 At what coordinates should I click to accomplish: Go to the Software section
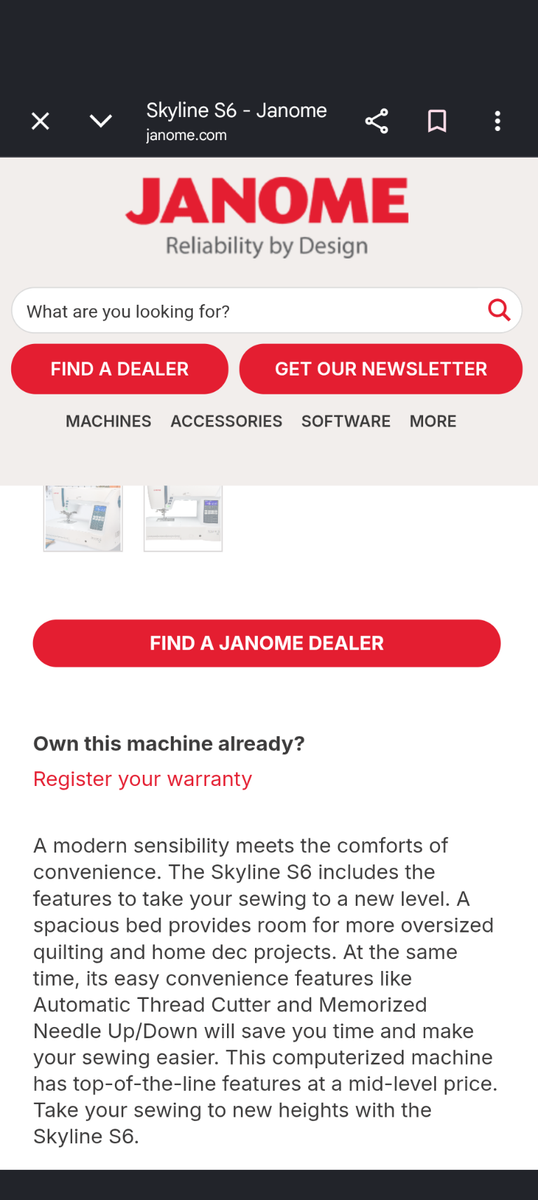pos(346,421)
